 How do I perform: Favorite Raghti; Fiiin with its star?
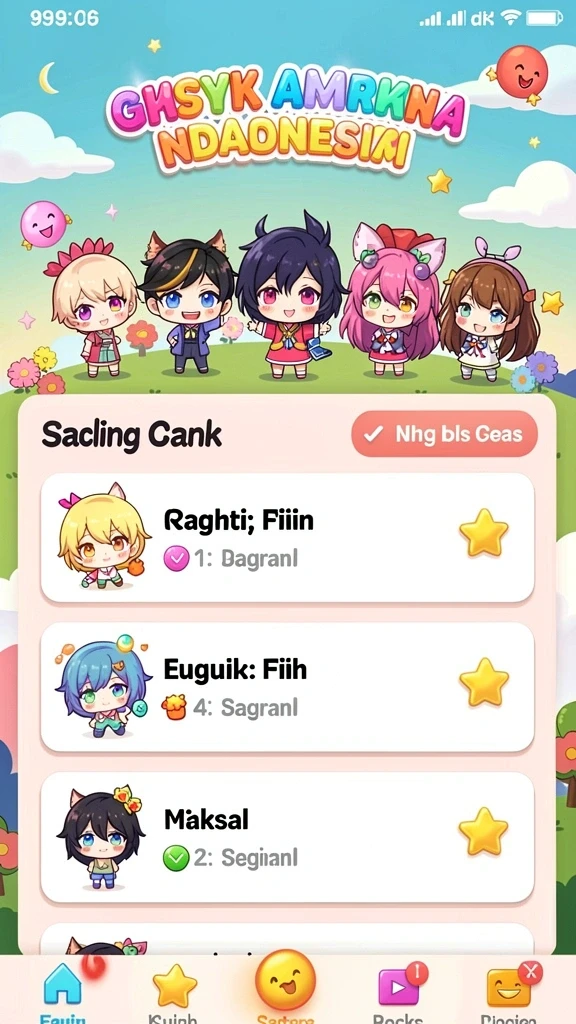tap(483, 533)
